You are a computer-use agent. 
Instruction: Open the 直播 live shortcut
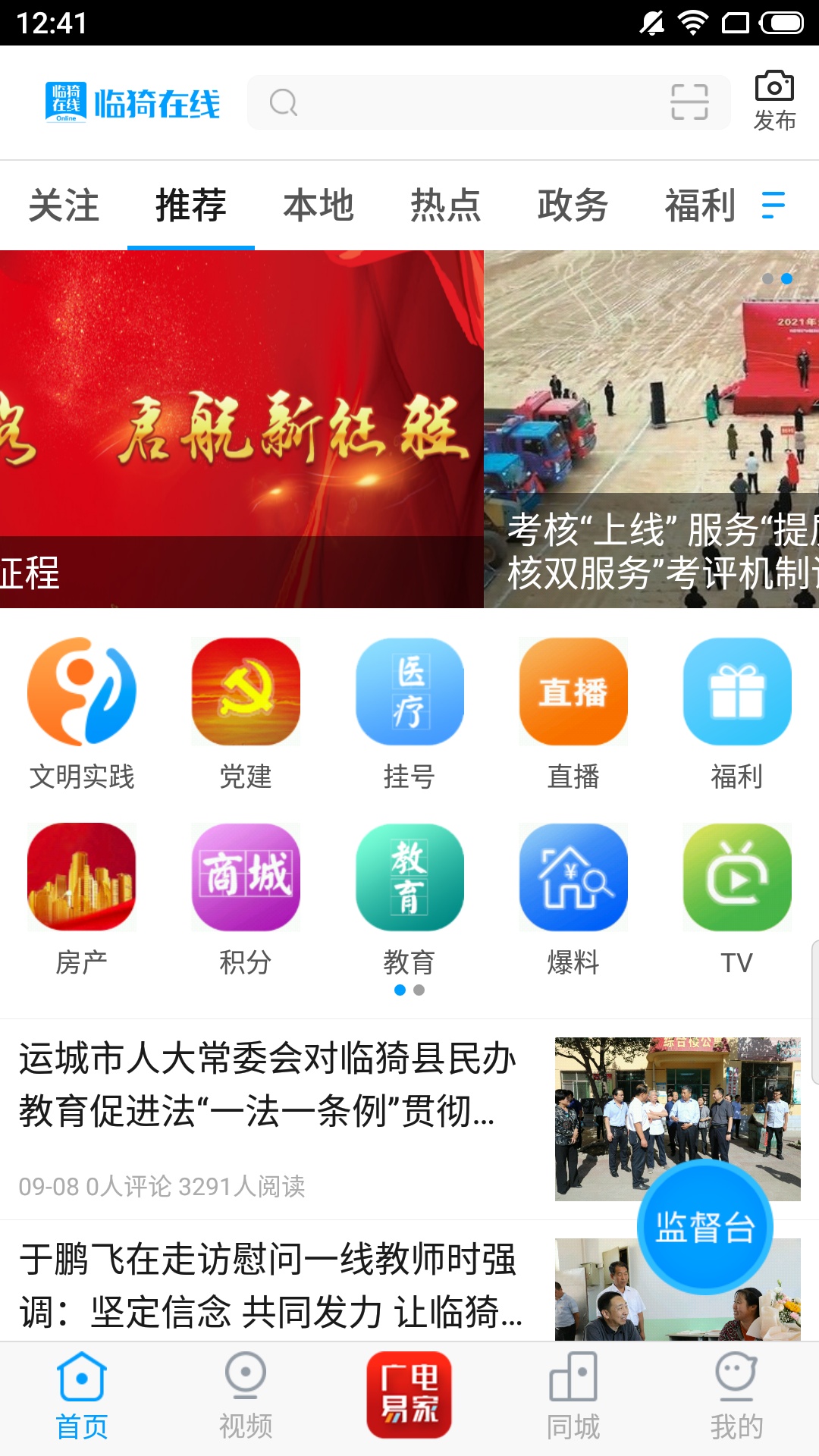click(x=573, y=713)
